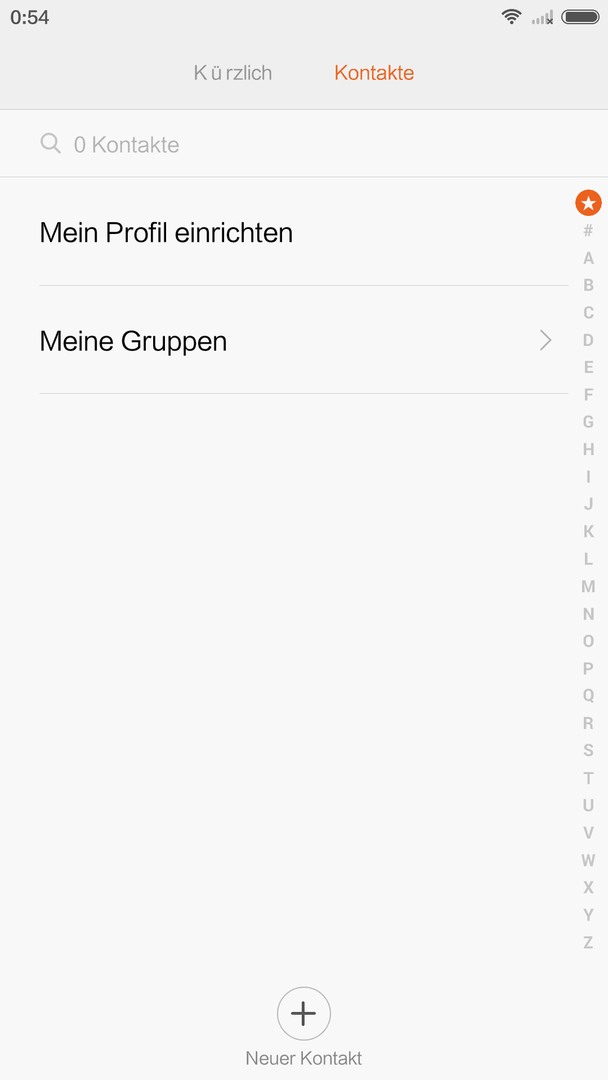Jump to letter A in index
This screenshot has height=1080, width=608.
coord(588,258)
